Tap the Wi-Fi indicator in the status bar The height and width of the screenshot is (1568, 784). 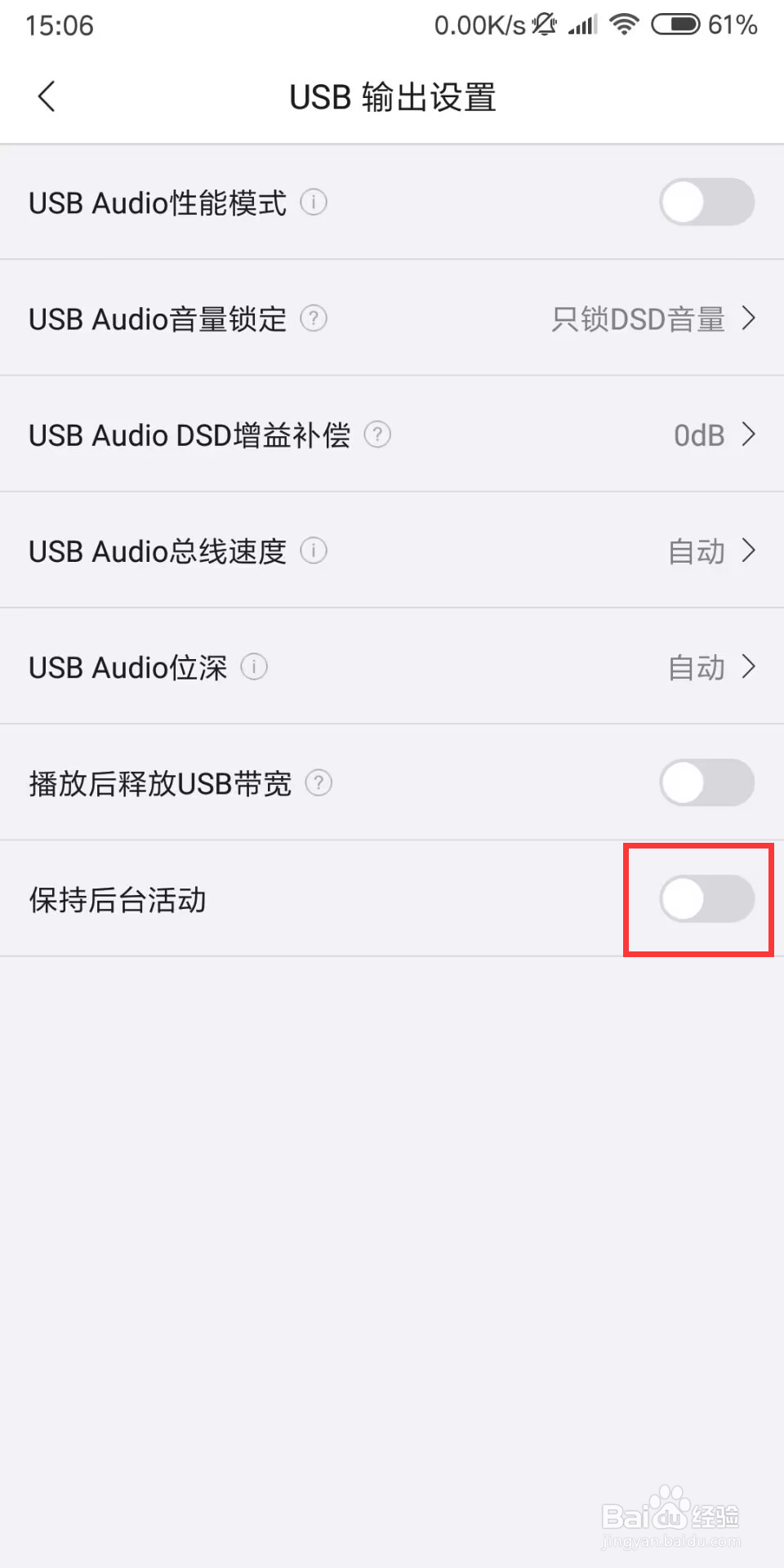(x=625, y=24)
